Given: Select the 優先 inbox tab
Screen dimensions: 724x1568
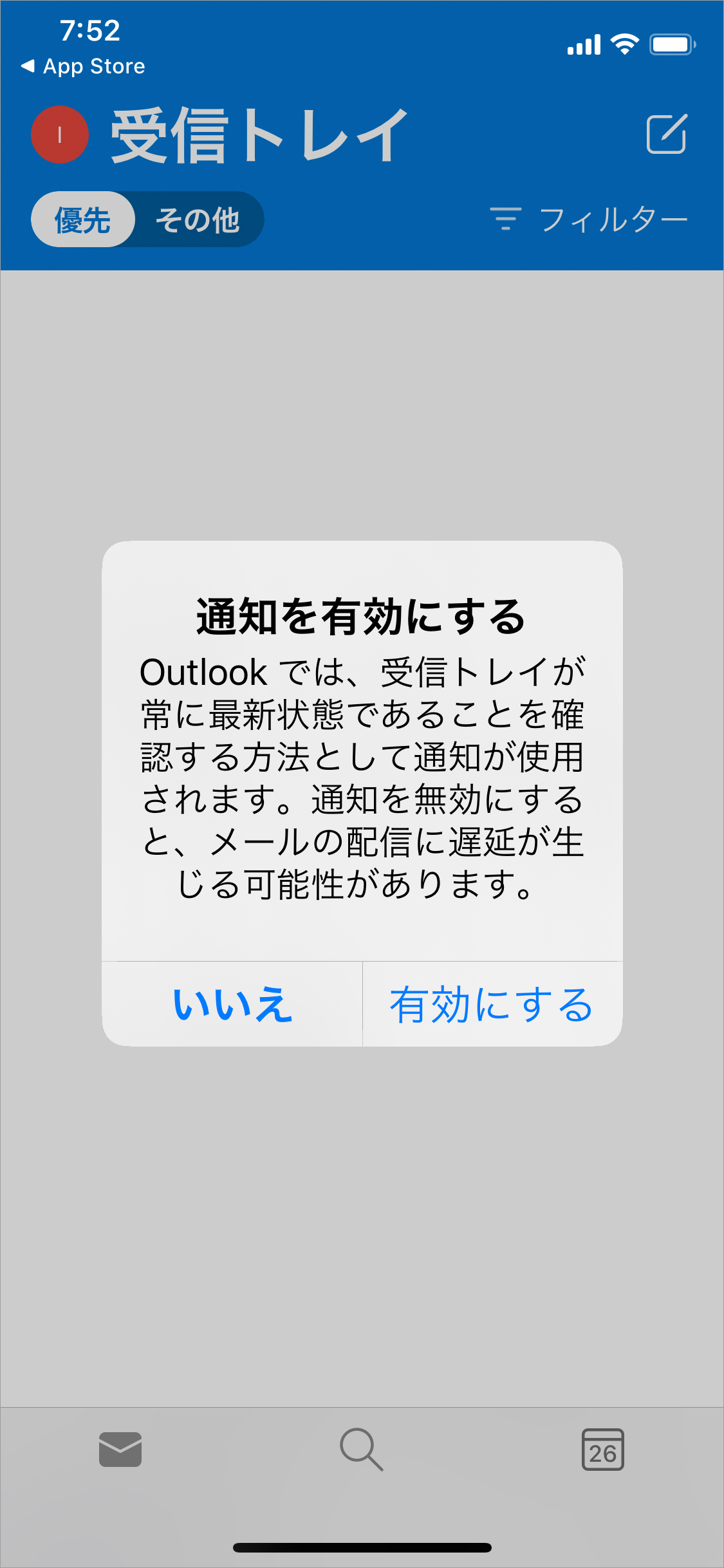Looking at the screenshot, I should point(83,219).
